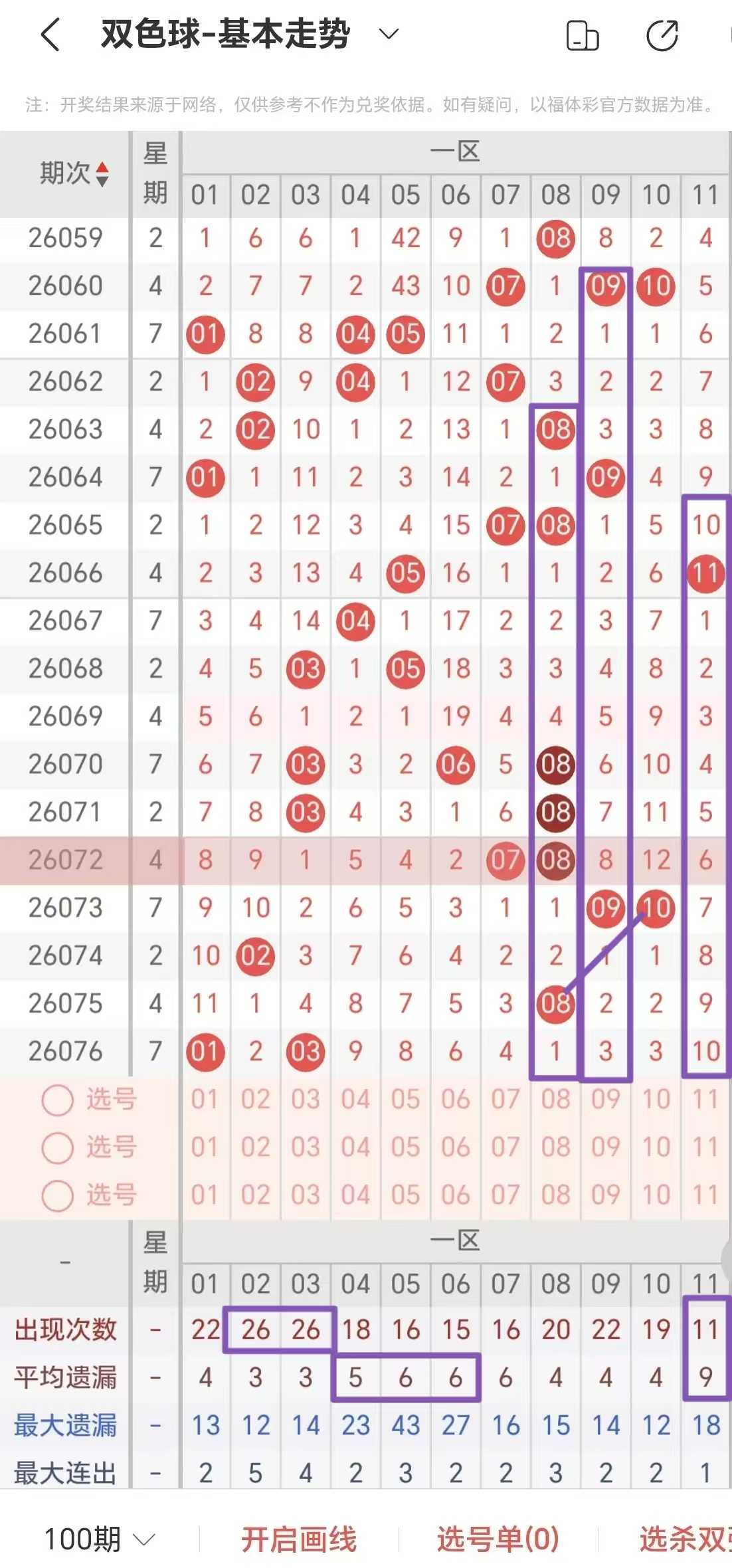732x1568 pixels.
Task: Pick number 05 in the first 选号 row
Action: click(405, 1100)
